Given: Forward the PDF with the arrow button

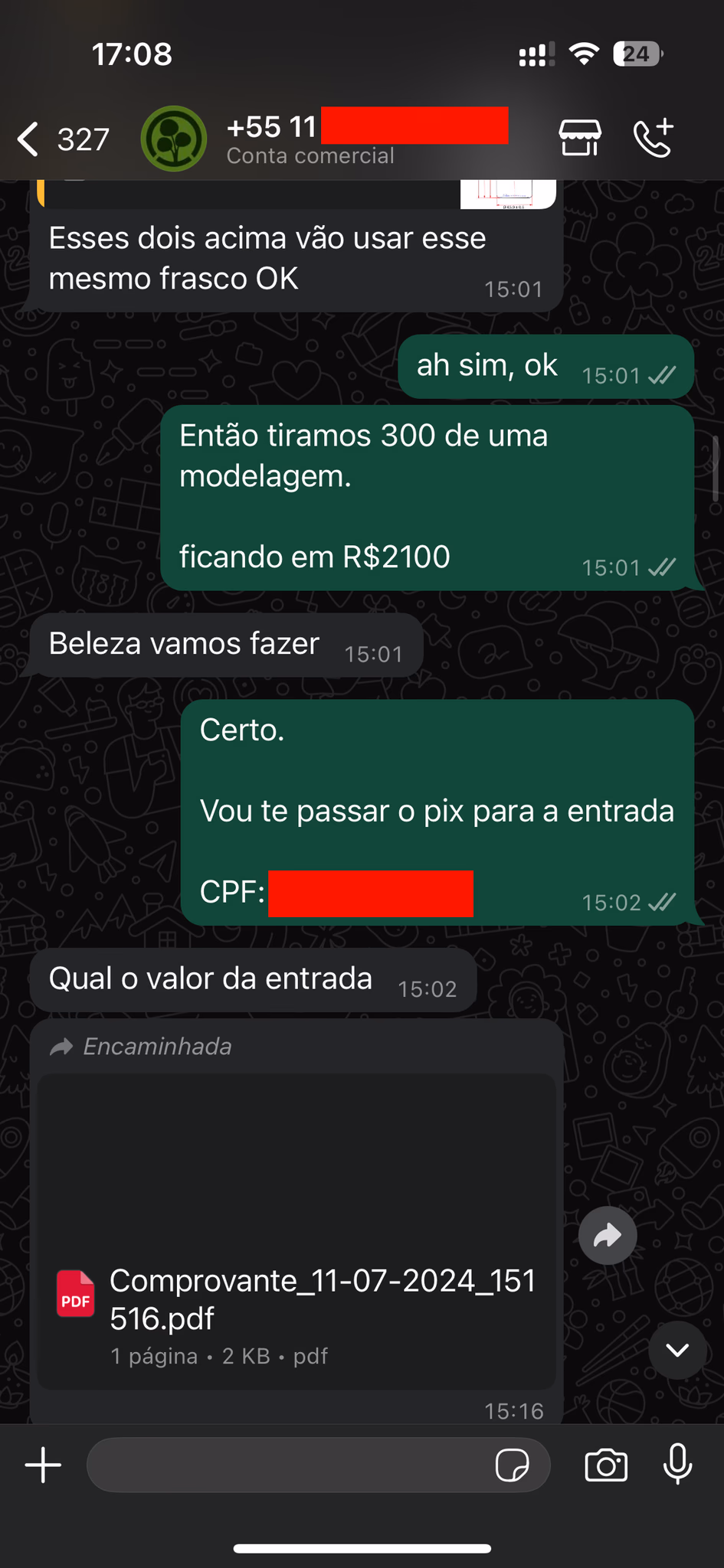Looking at the screenshot, I should click(608, 1236).
